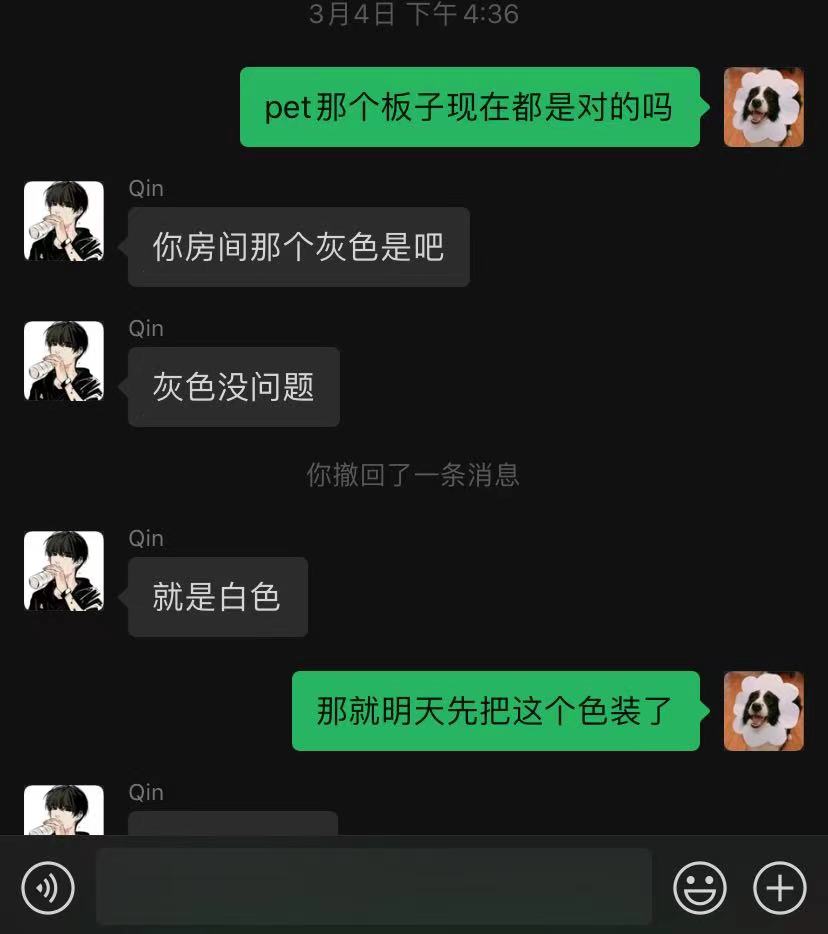Open the plus attachment menu

point(779,886)
